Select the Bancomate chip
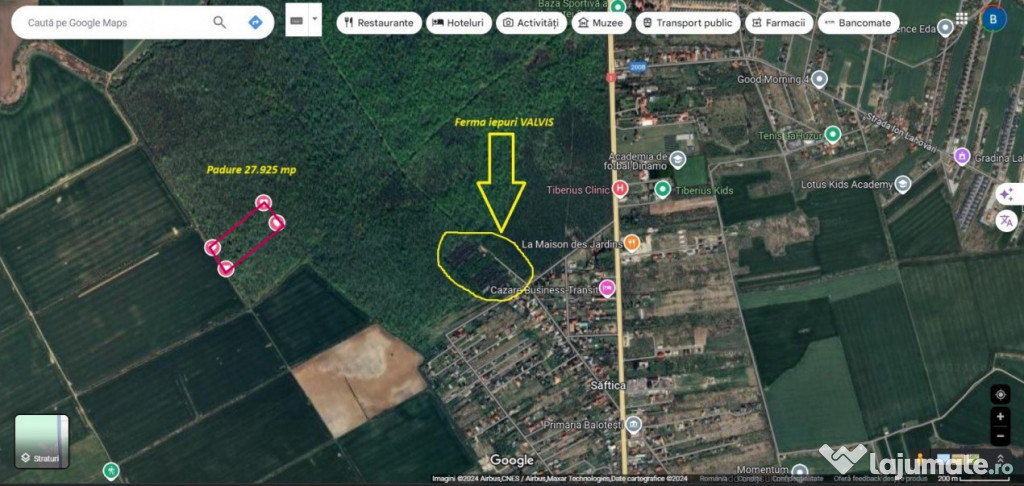 point(857,23)
